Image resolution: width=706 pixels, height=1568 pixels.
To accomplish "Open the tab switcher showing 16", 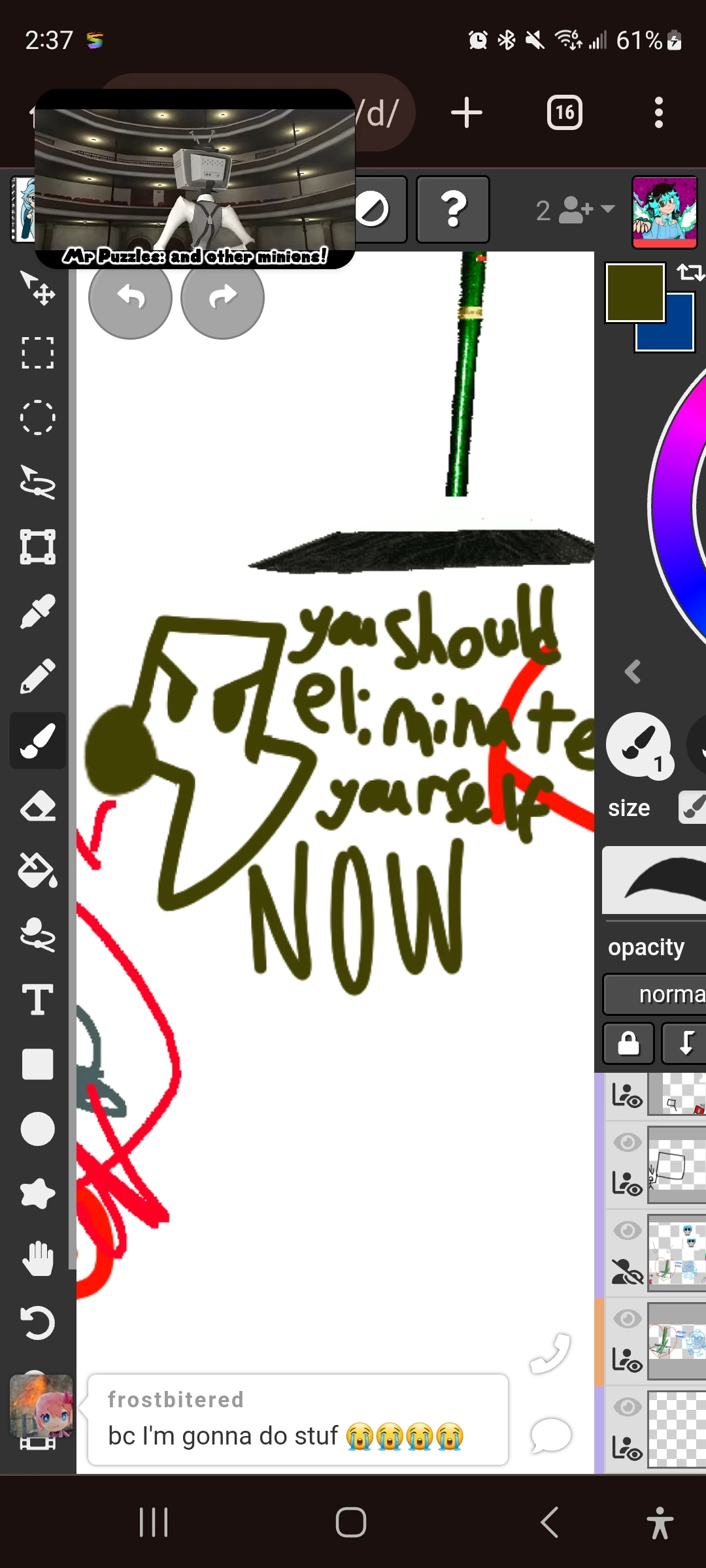I will click(x=564, y=112).
